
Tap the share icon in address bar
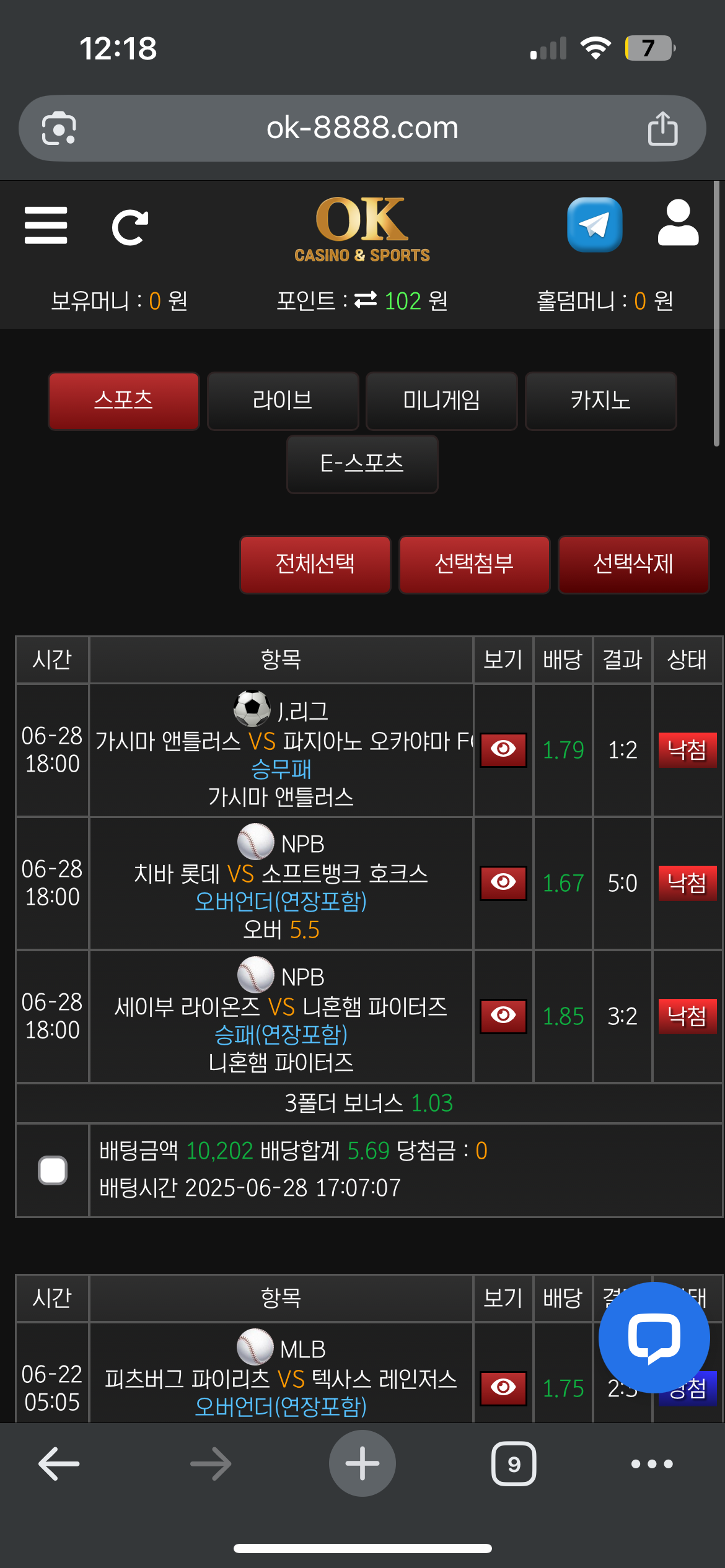pos(662,128)
